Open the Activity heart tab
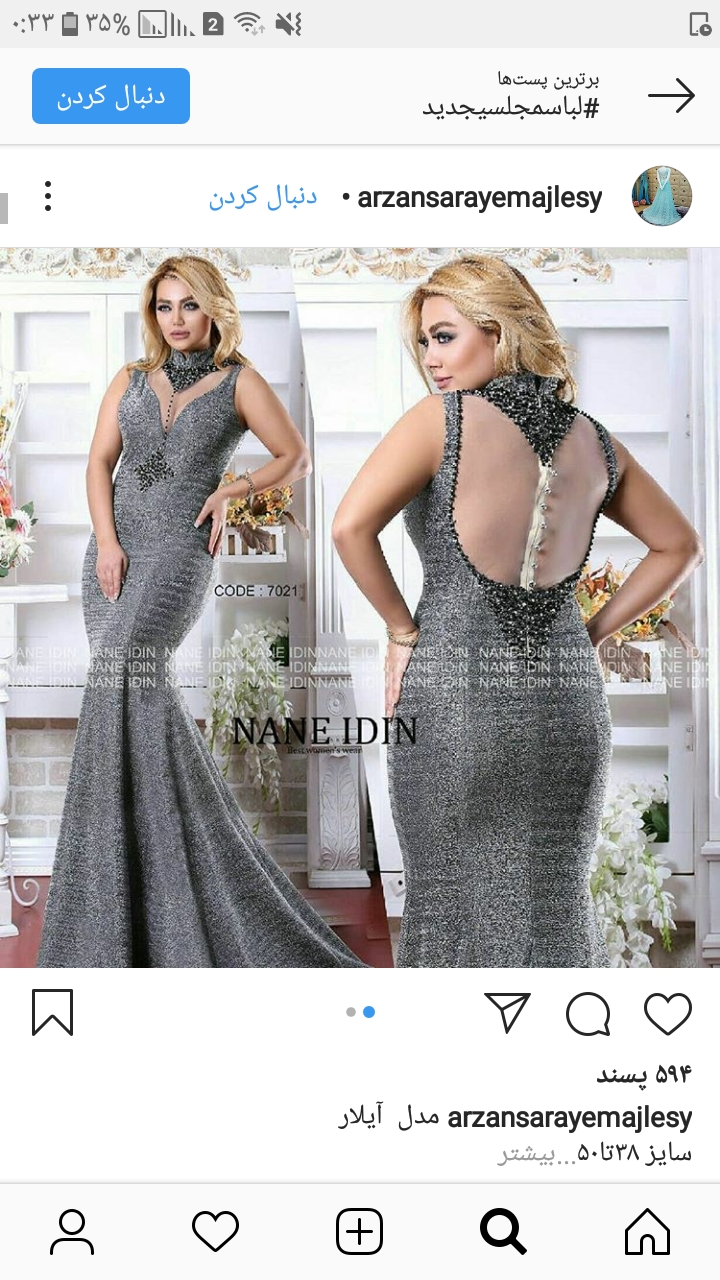Image resolution: width=720 pixels, height=1280 pixels. point(215,1231)
